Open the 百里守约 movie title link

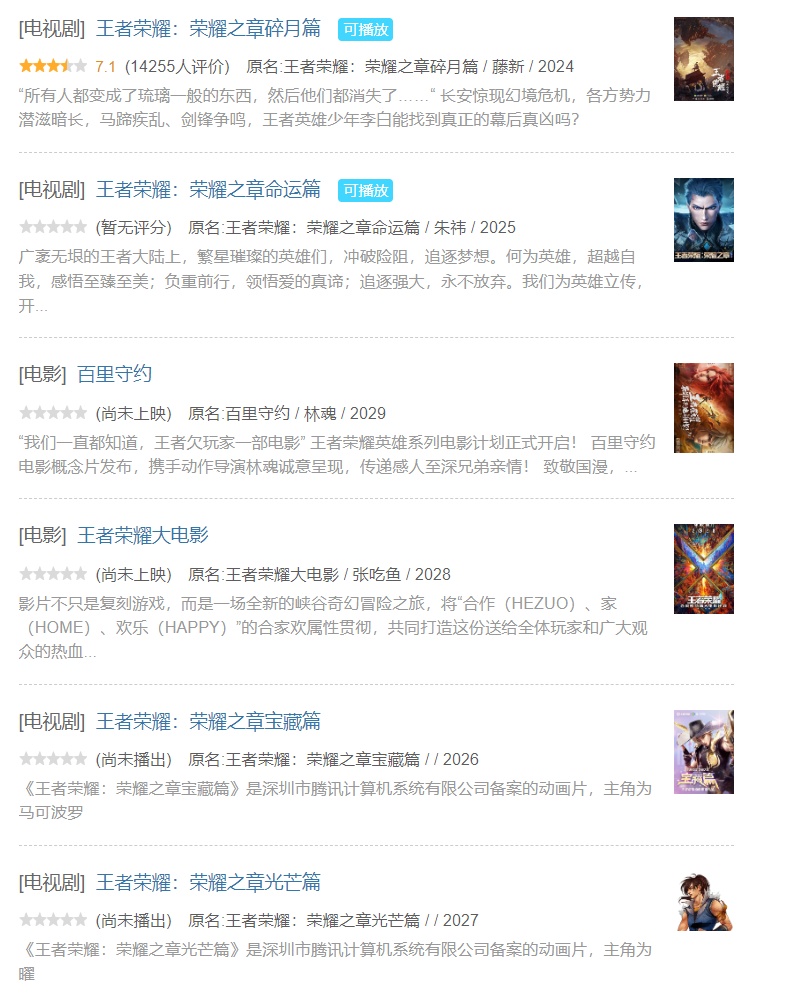[x=114, y=374]
